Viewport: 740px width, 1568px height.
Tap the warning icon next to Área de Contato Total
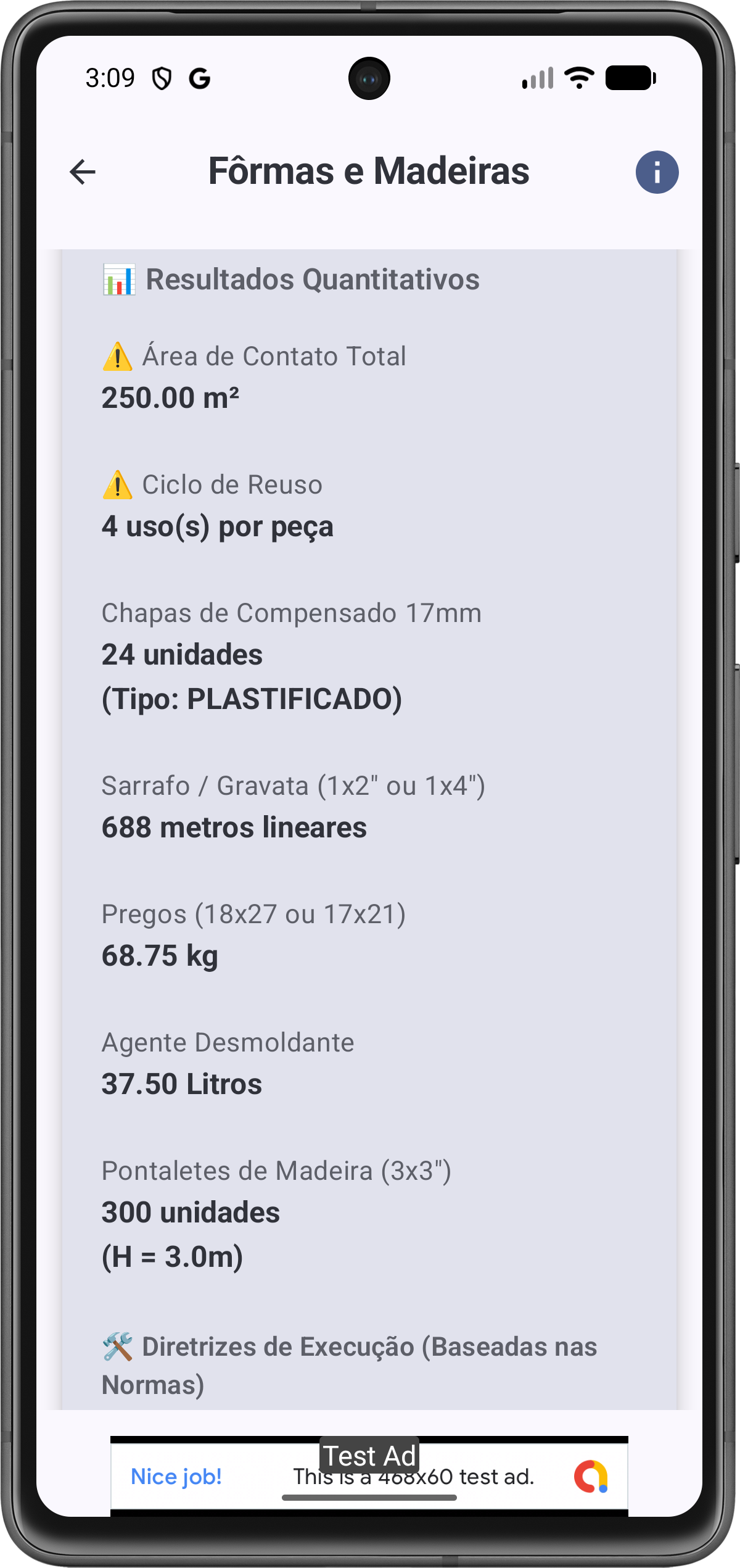point(118,356)
